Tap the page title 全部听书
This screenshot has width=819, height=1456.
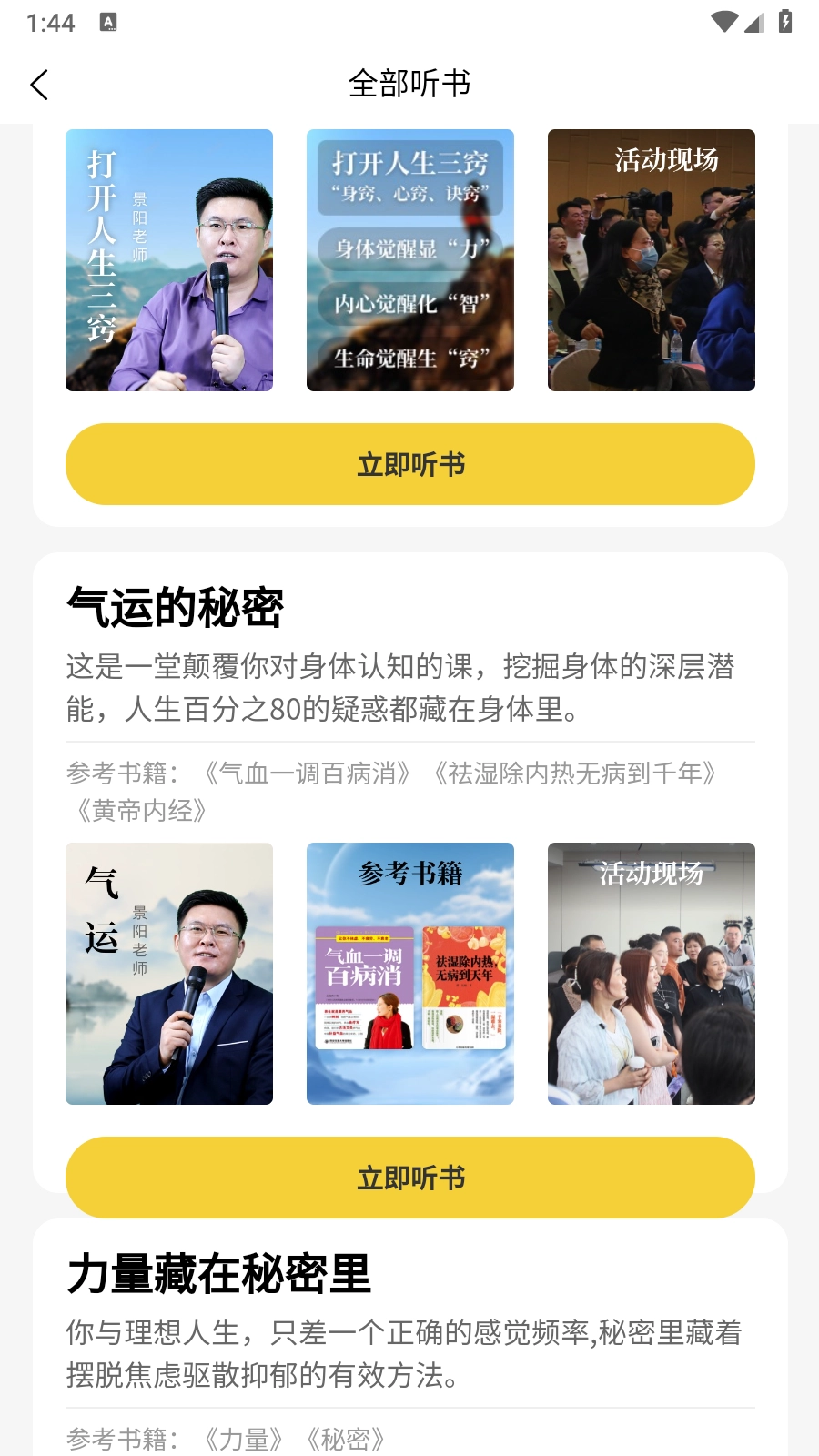[x=409, y=83]
